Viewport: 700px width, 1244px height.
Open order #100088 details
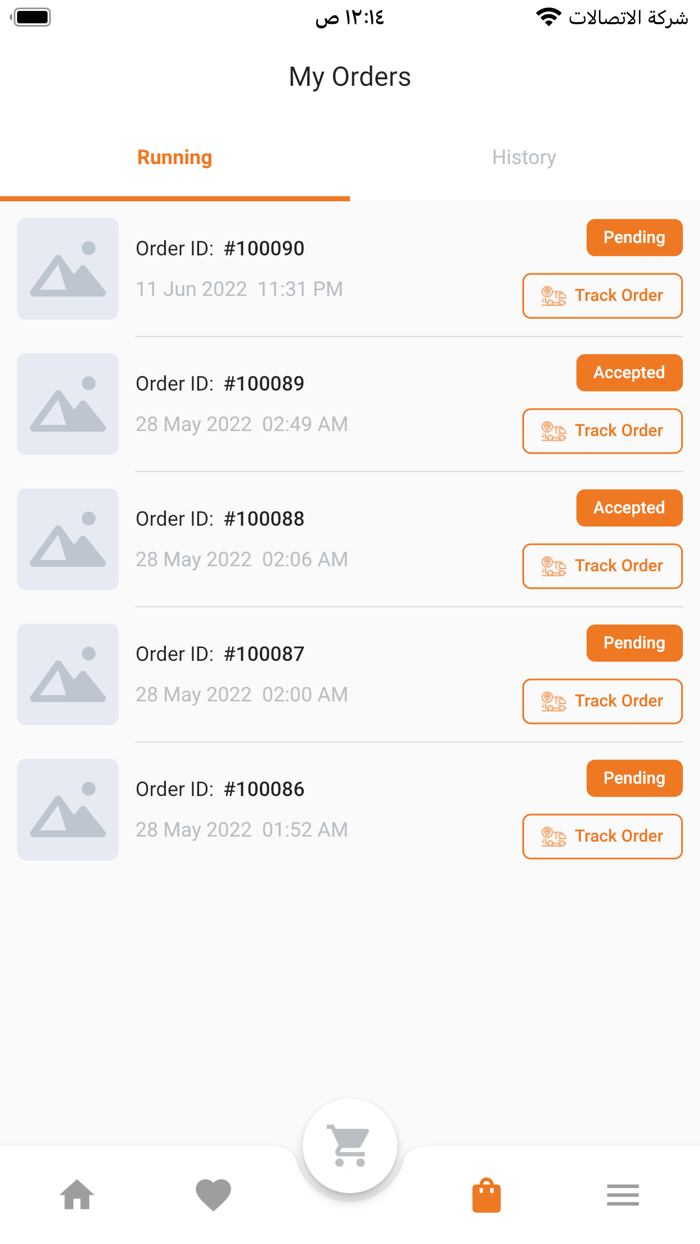pos(264,538)
